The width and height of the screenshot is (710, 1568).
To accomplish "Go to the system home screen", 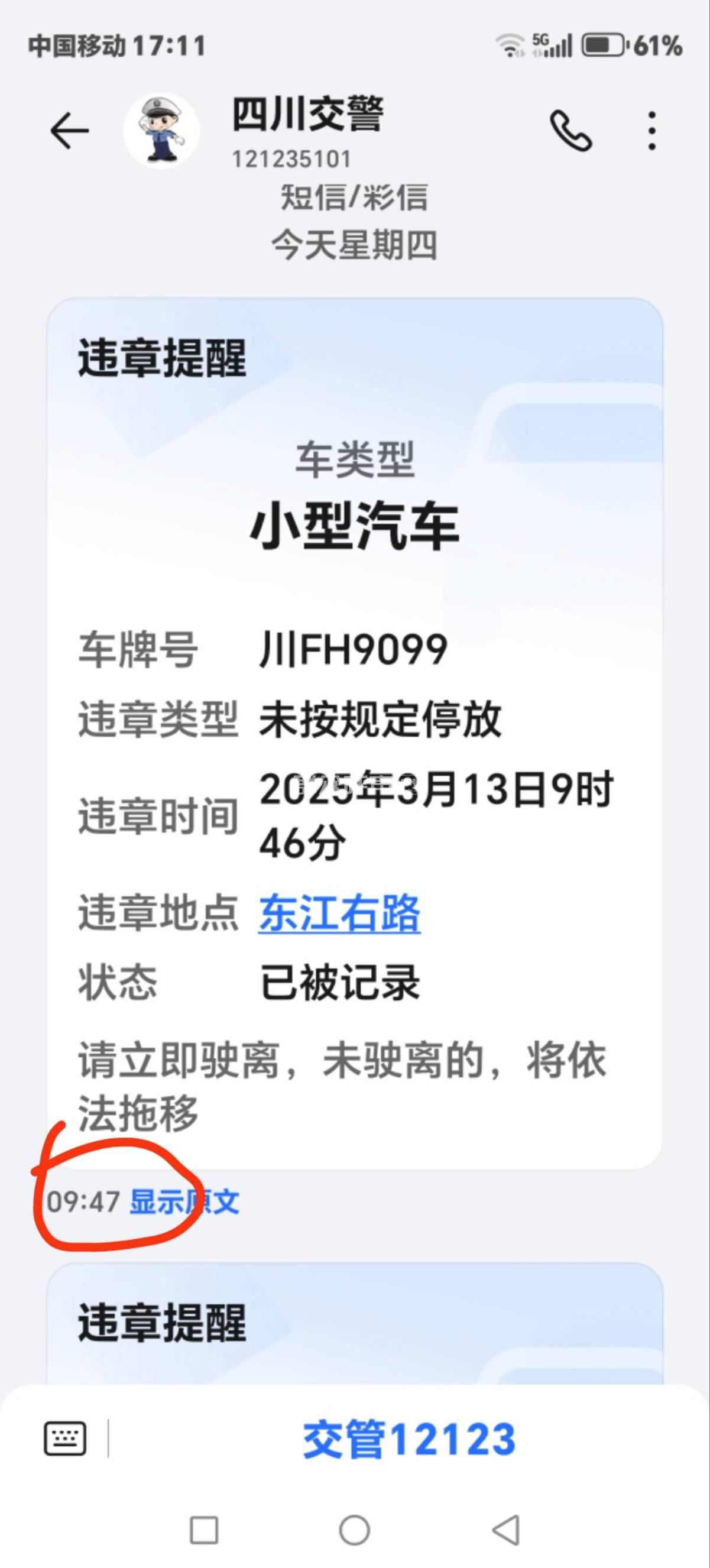I will (x=354, y=1530).
